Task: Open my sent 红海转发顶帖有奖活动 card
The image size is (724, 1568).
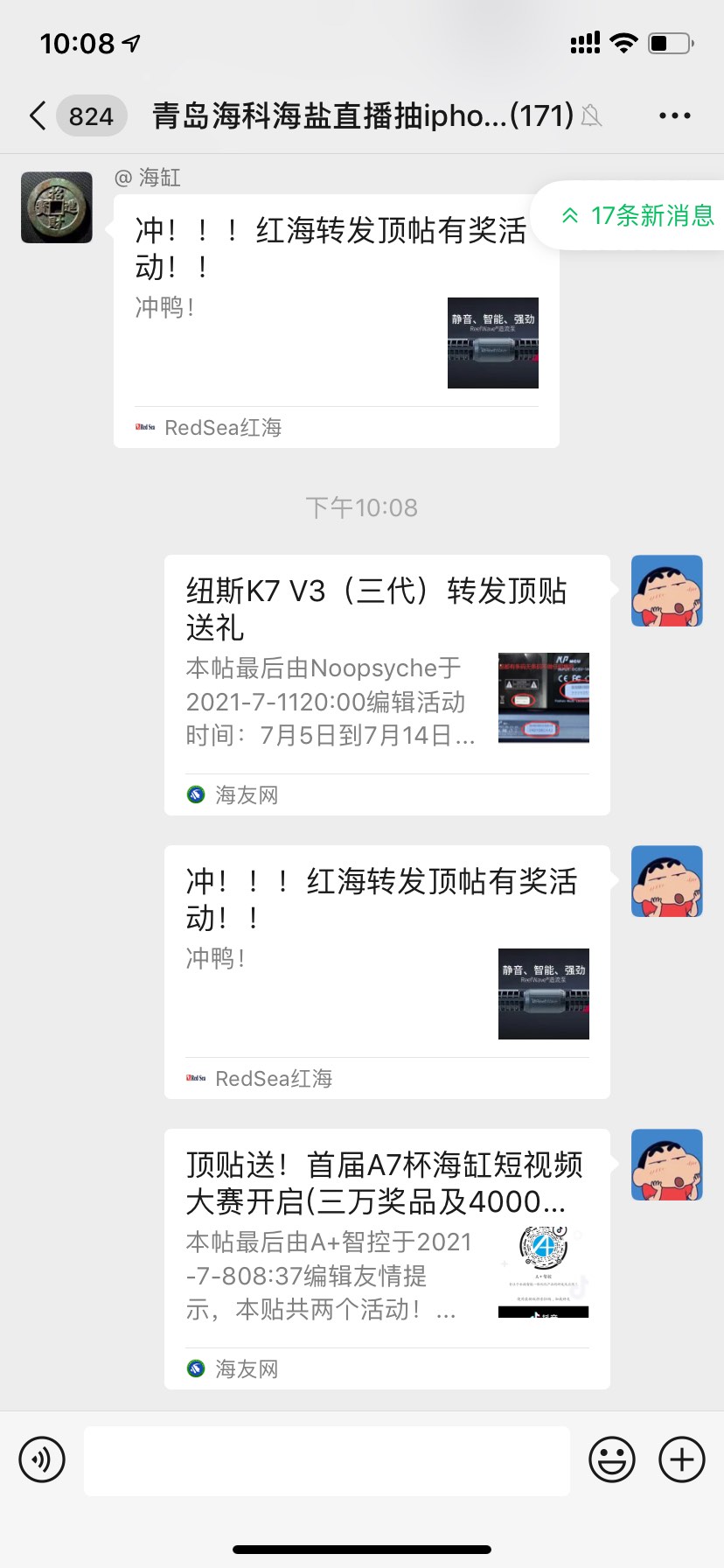Action: pyautogui.click(x=386, y=971)
